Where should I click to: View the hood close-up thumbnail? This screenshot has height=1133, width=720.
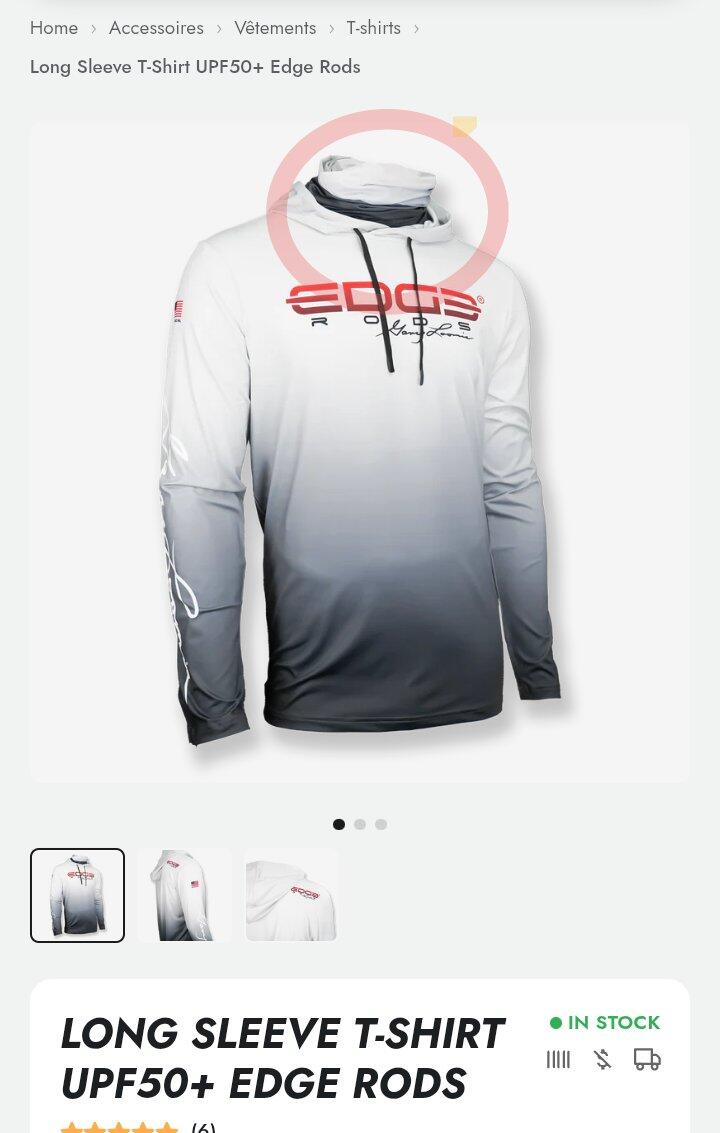click(291, 895)
